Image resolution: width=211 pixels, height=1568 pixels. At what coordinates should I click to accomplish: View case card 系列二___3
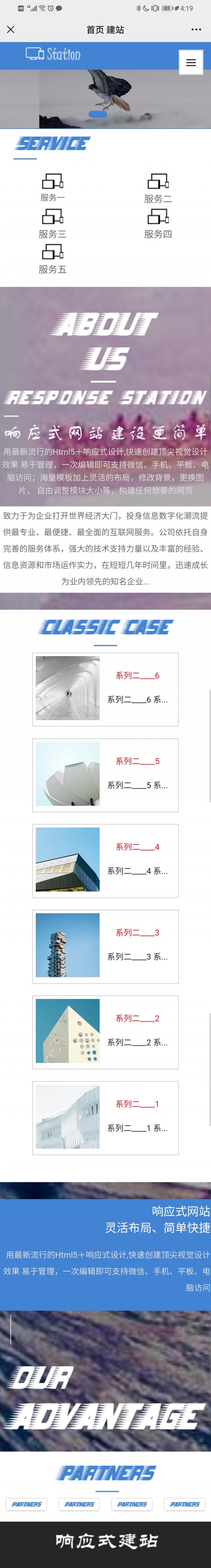coord(105,946)
